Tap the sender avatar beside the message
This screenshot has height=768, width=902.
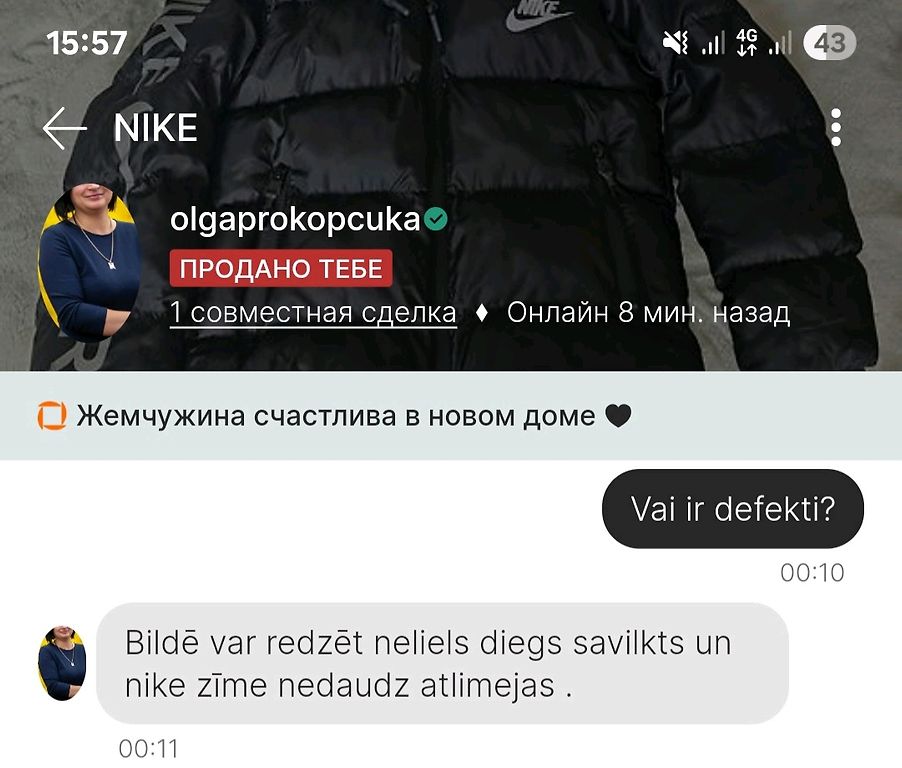(62, 663)
